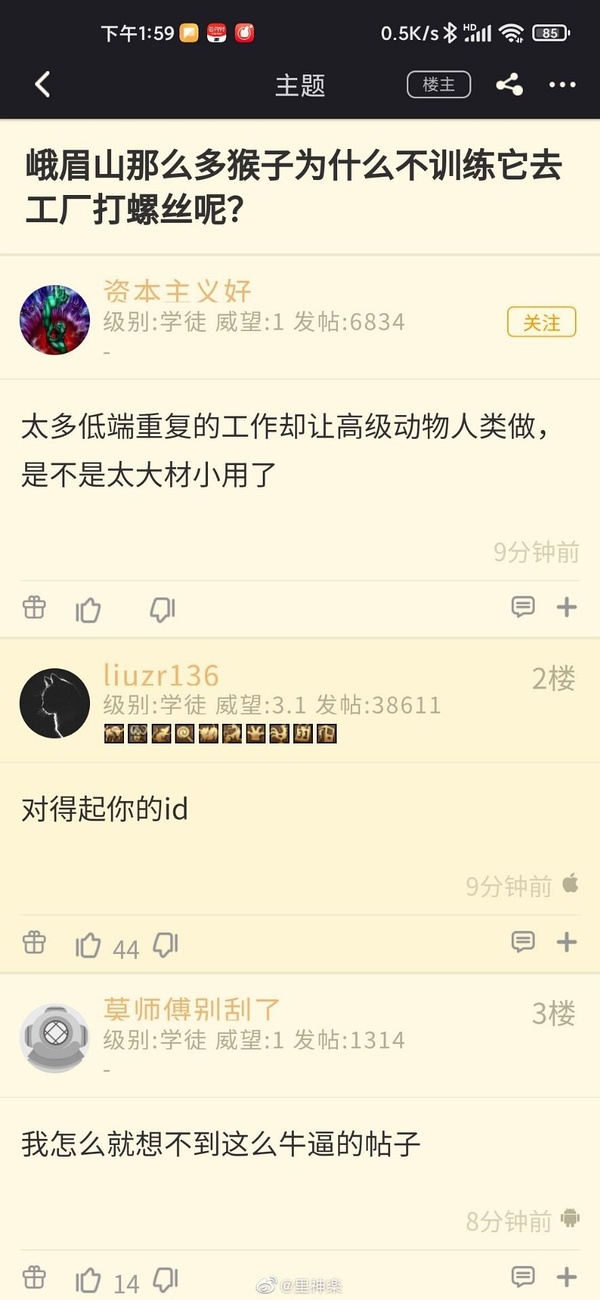View liuzr136's profile avatar
This screenshot has height=1300, width=600.
55,703
